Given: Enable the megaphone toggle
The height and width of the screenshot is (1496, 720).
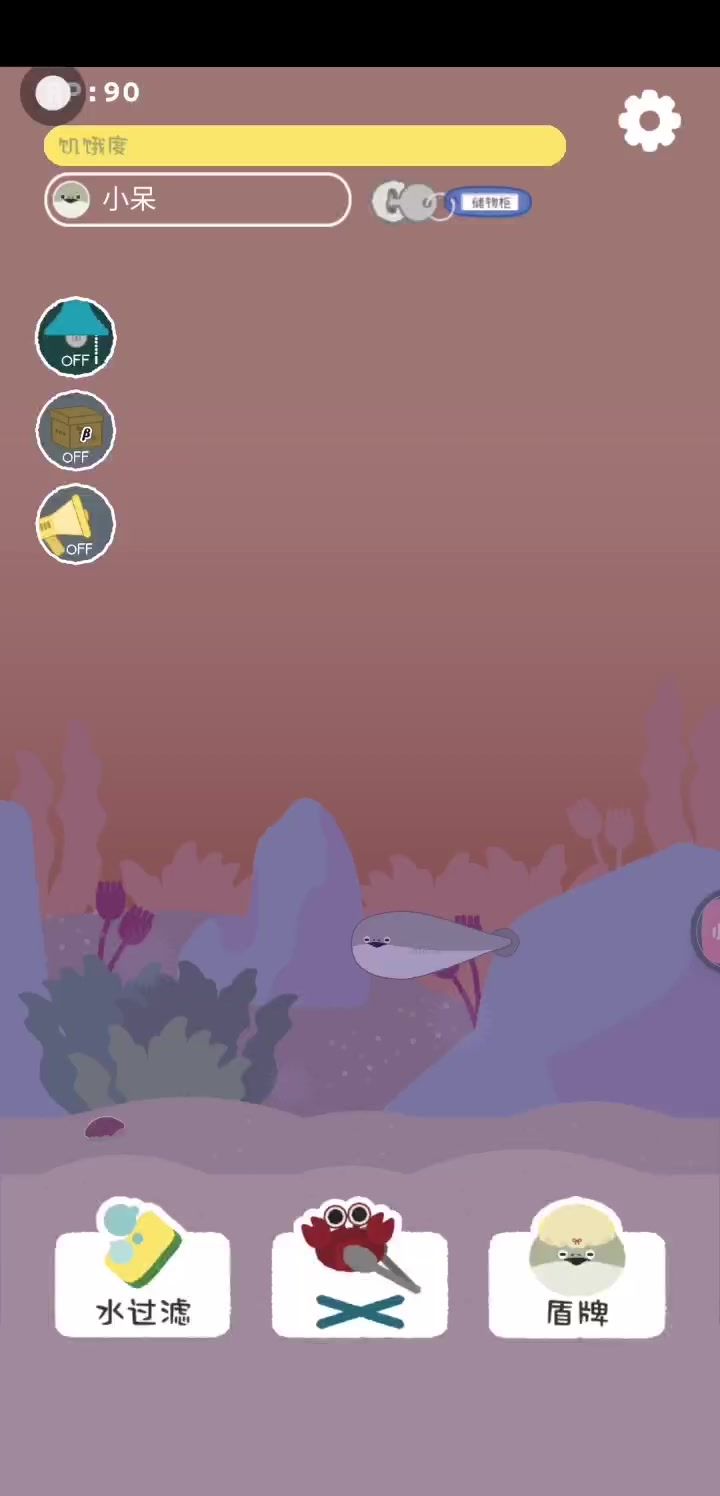Looking at the screenshot, I should pyautogui.click(x=76, y=524).
